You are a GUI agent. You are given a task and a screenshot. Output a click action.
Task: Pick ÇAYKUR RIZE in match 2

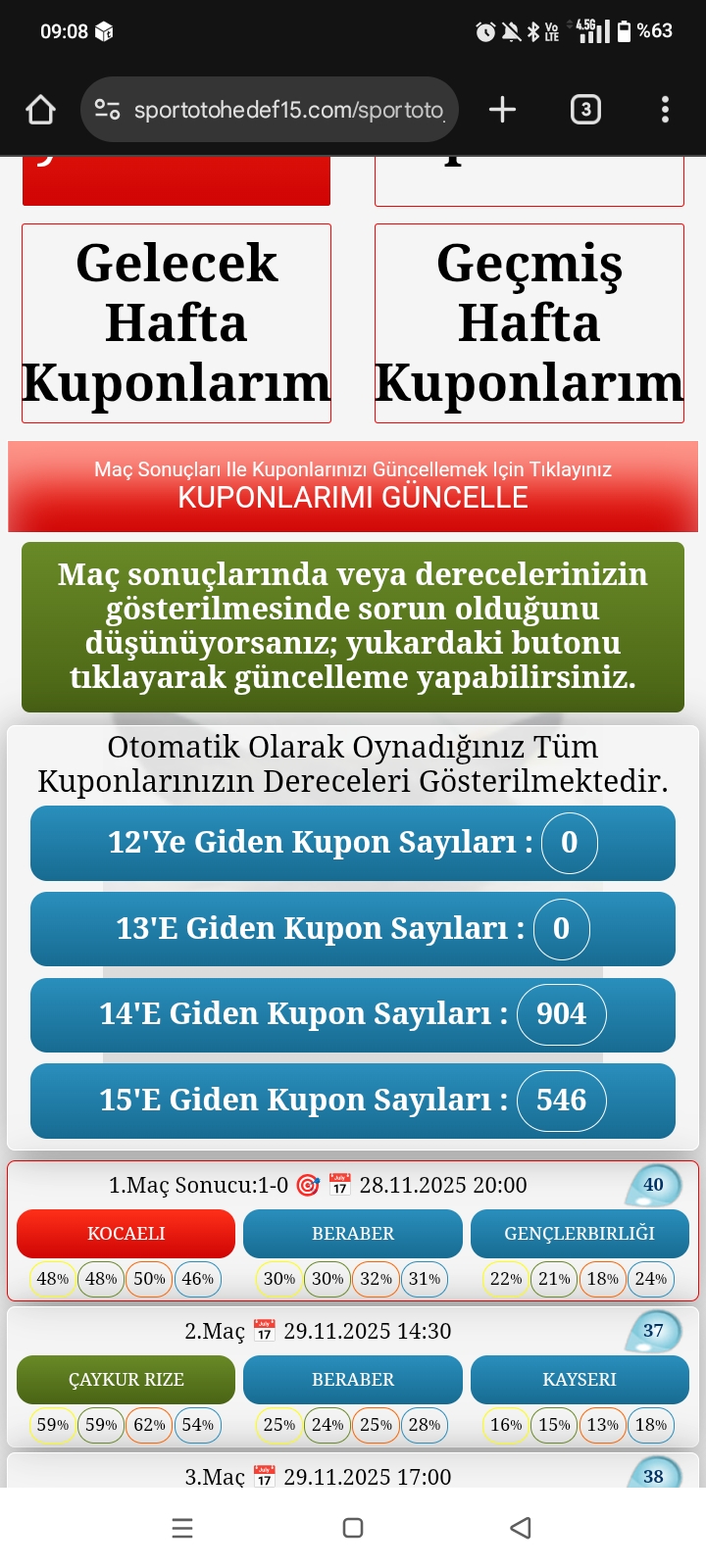pyautogui.click(x=126, y=1380)
